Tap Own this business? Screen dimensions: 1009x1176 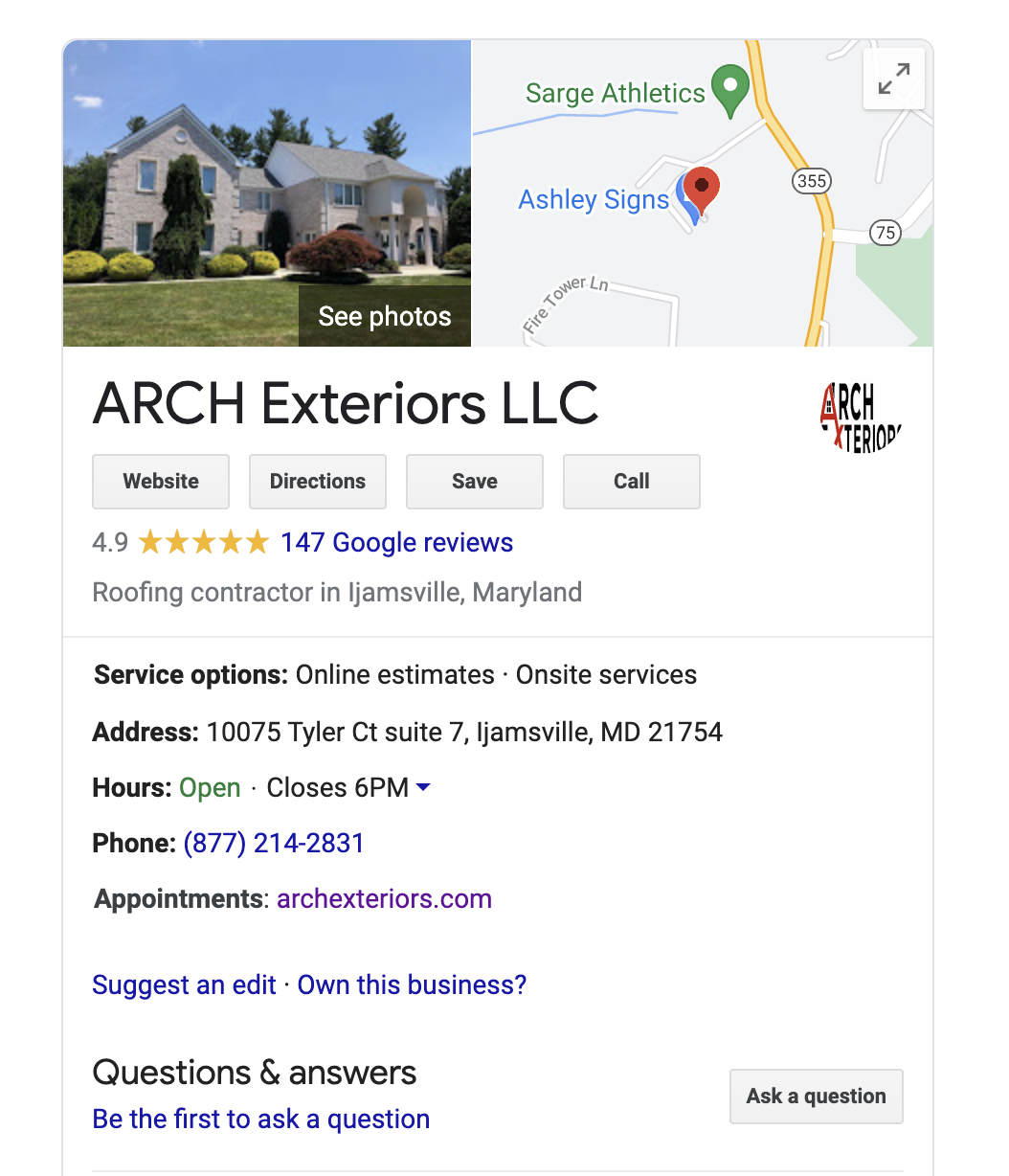tap(412, 985)
